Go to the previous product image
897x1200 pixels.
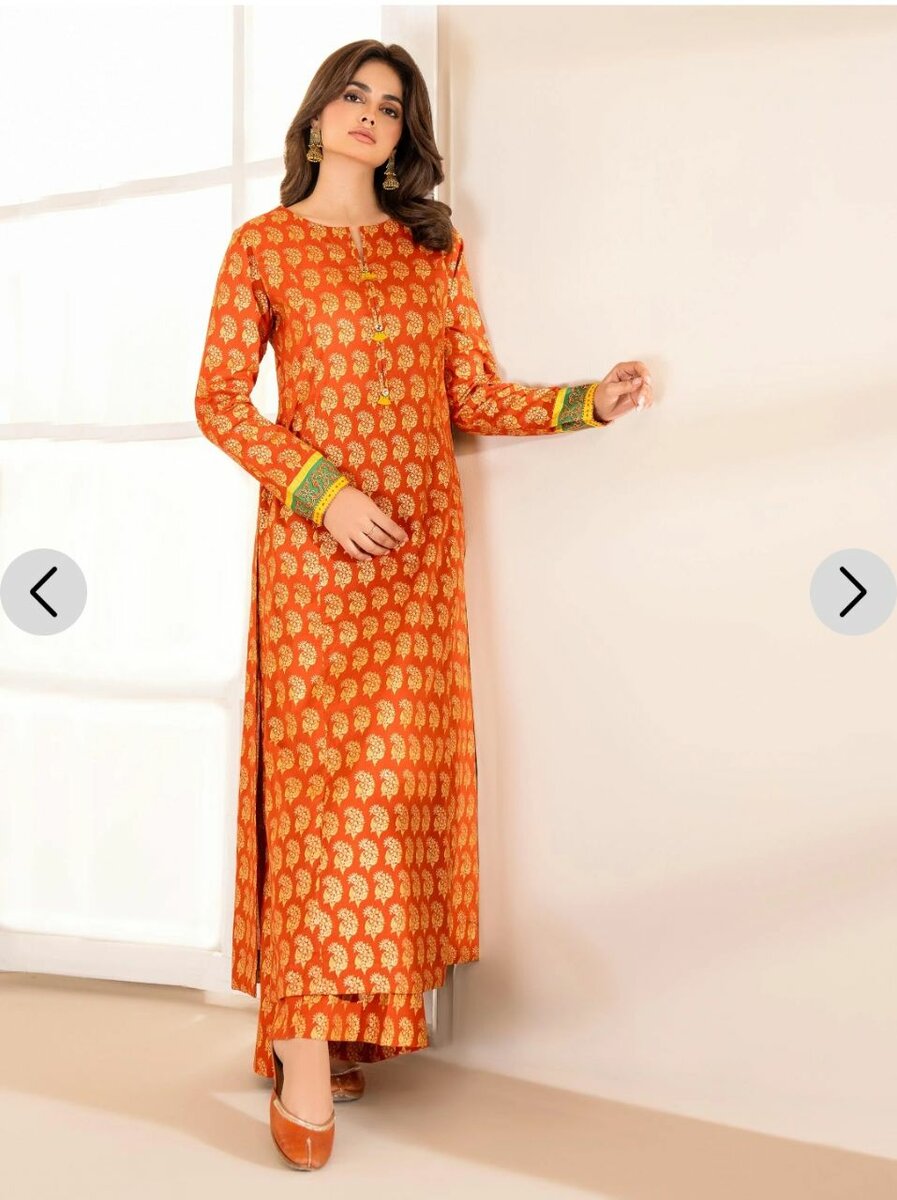[x=43, y=592]
